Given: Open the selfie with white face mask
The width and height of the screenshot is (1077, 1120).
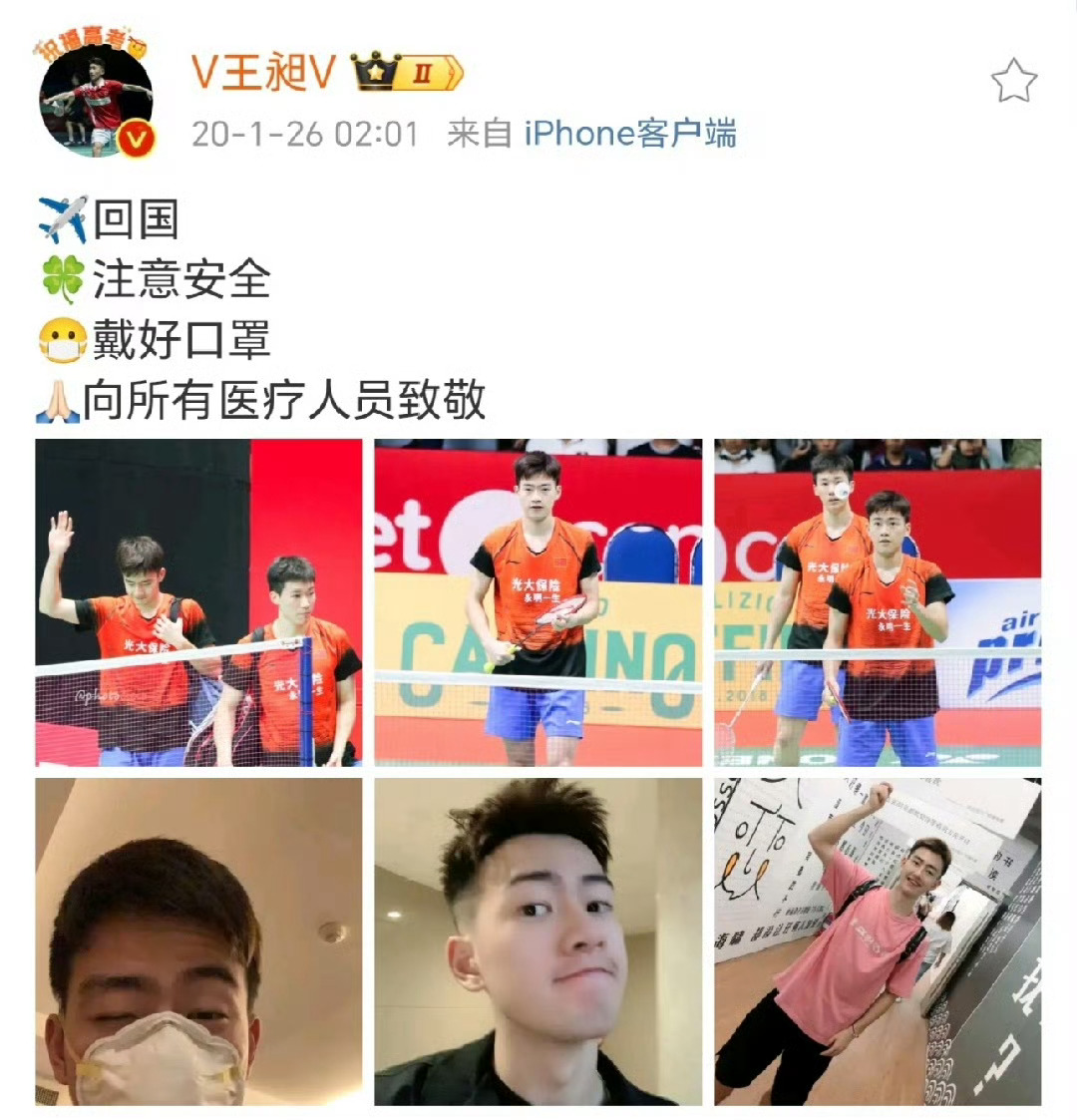Looking at the screenshot, I should [199, 941].
